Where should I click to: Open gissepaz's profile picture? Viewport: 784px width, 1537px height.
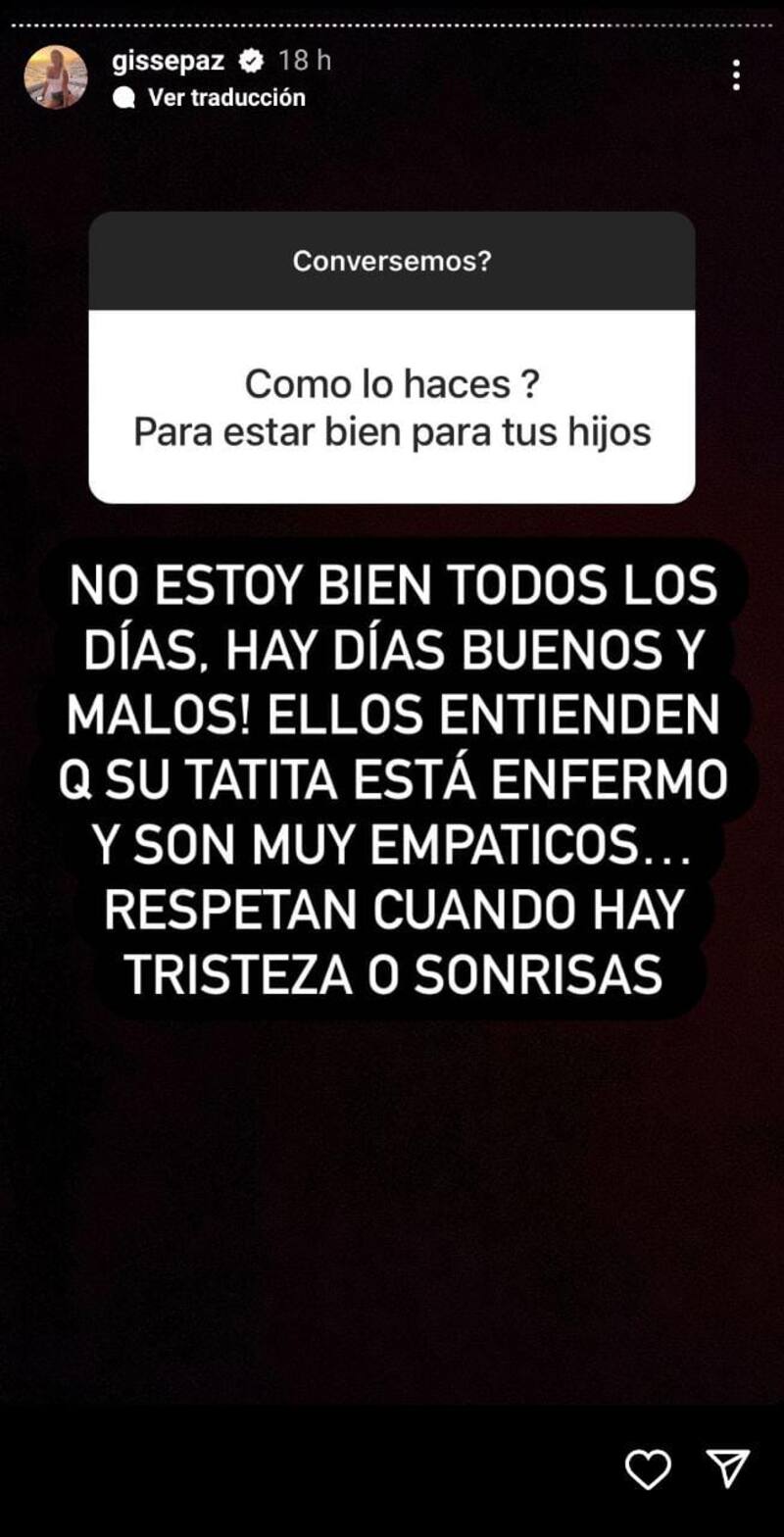coord(55,76)
